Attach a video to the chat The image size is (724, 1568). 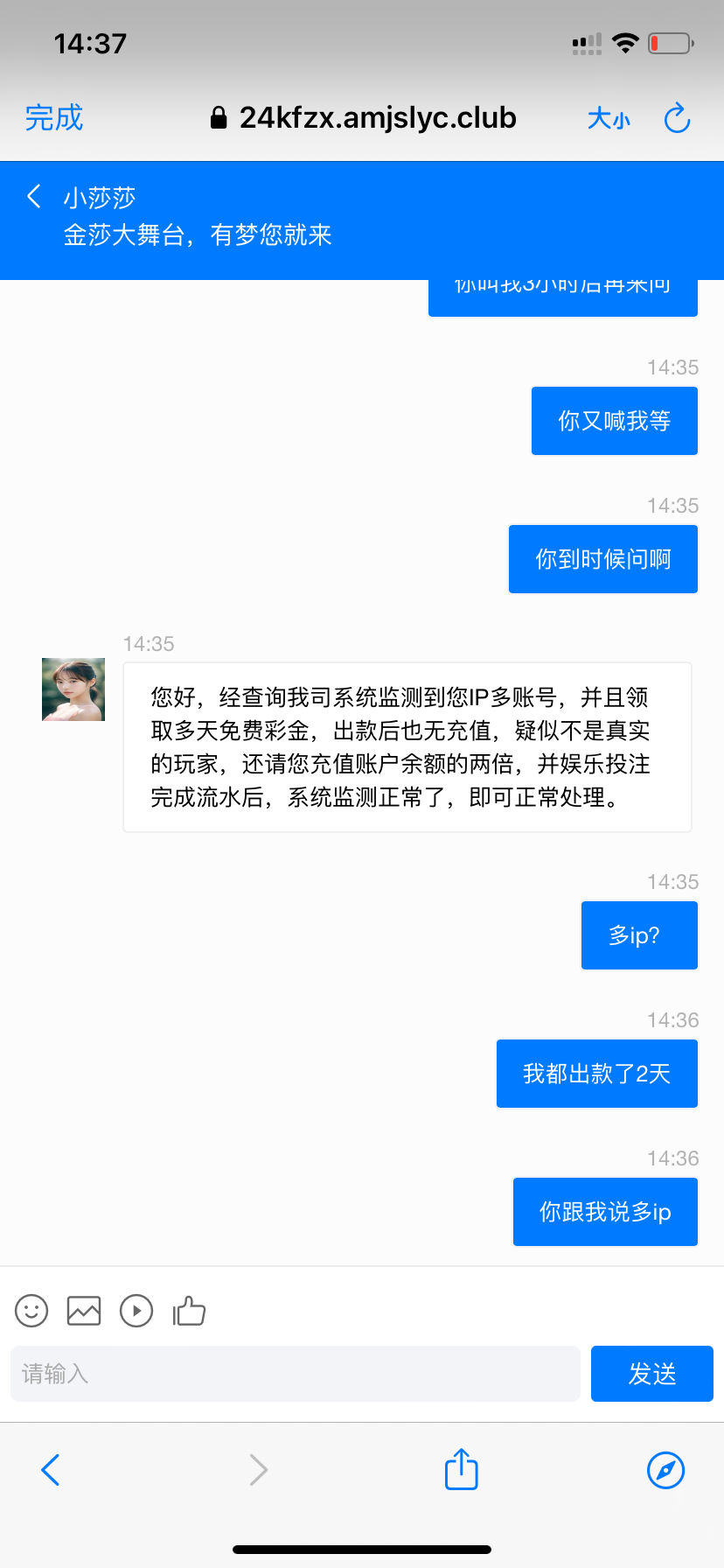click(136, 1311)
